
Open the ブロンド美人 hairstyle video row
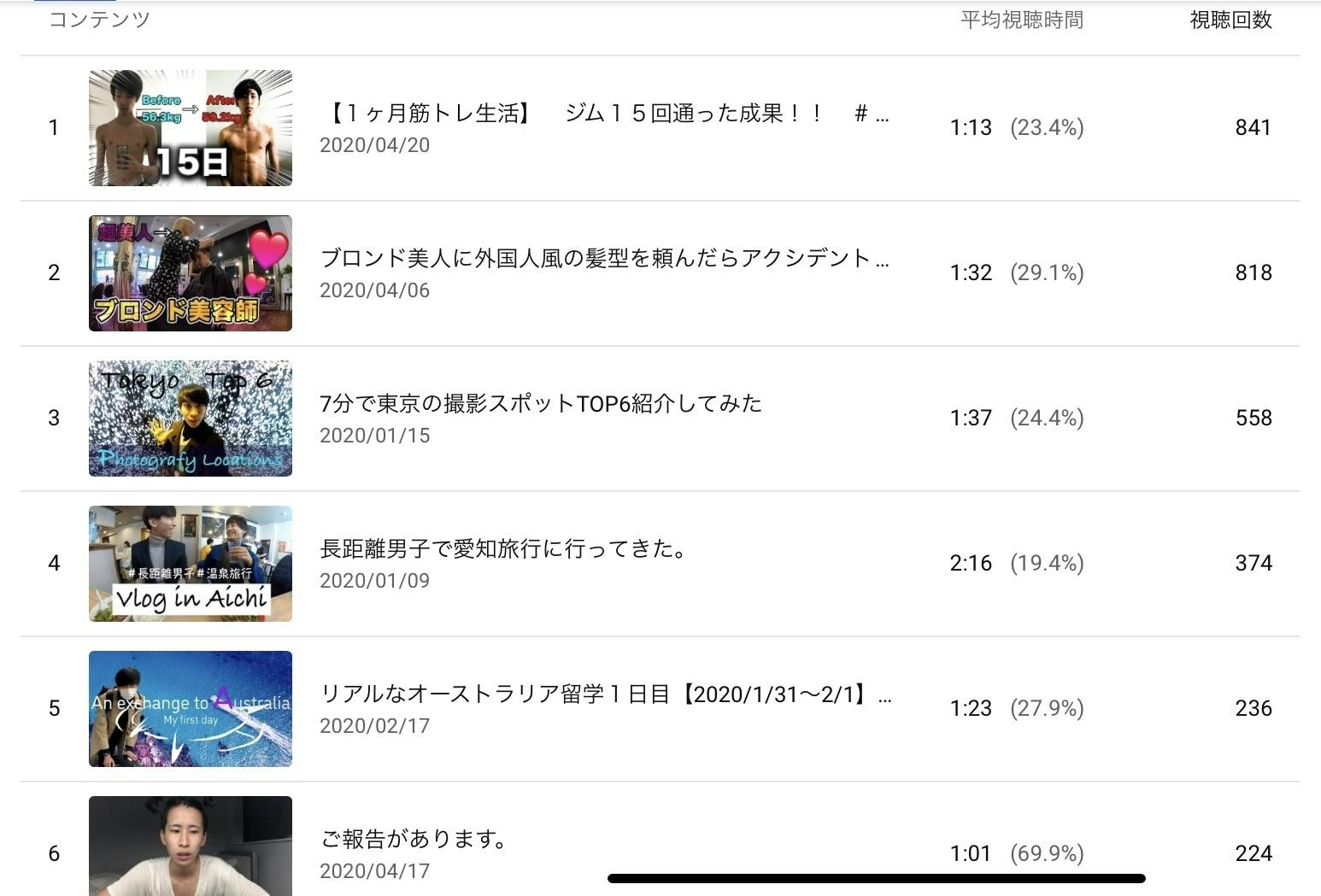603,259
